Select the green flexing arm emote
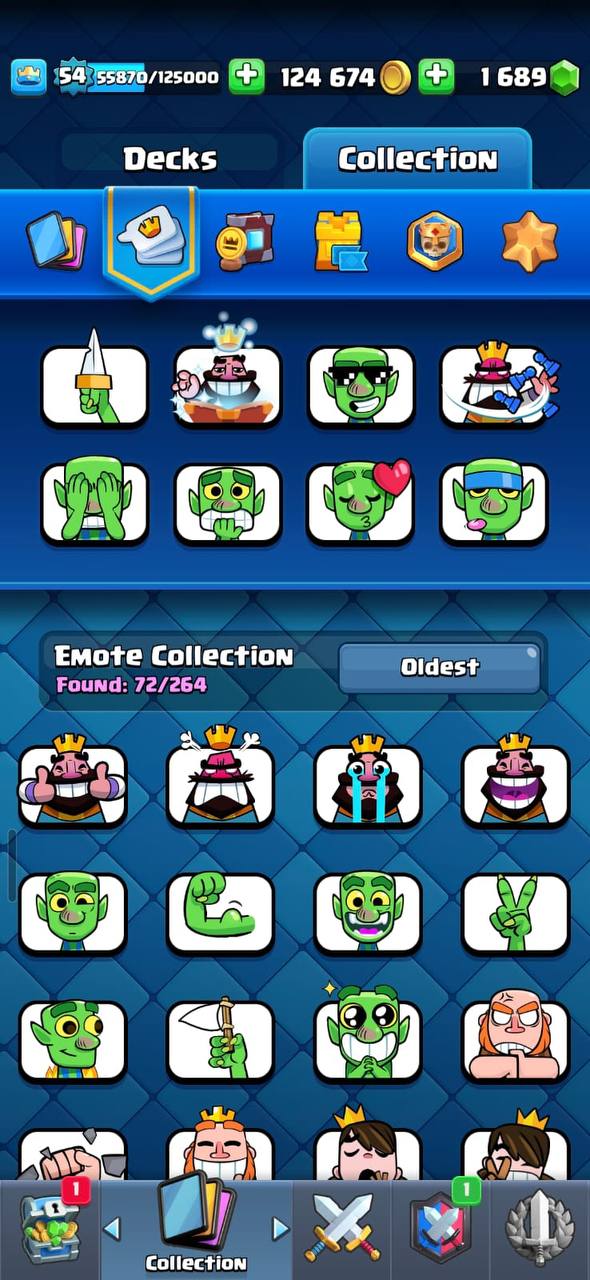 point(220,912)
